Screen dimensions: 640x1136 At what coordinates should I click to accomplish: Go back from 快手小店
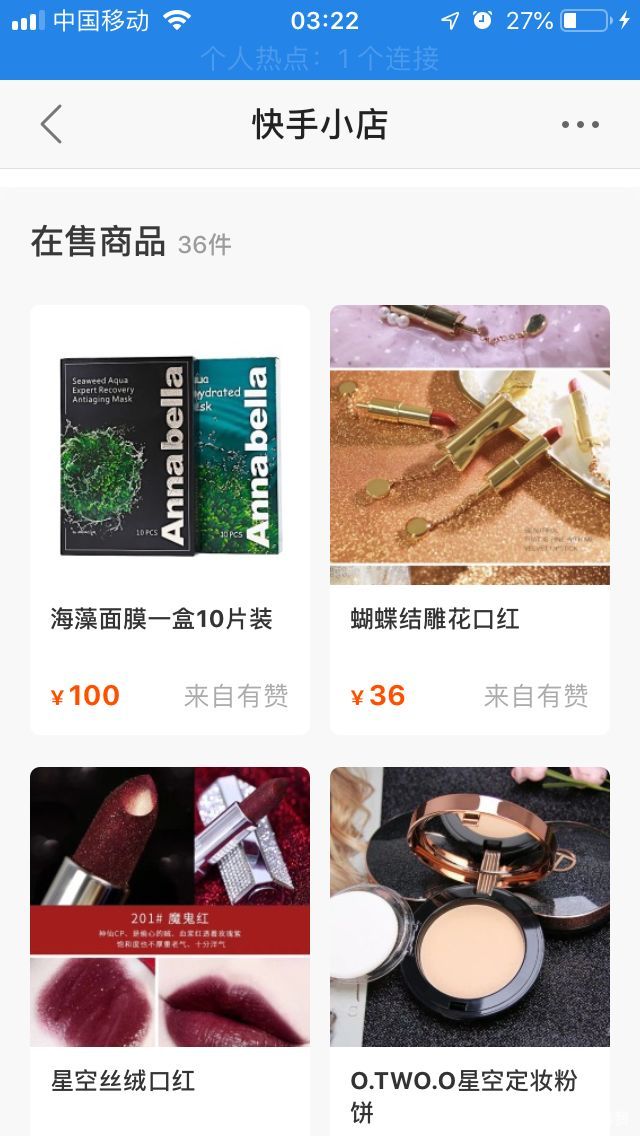(x=51, y=124)
